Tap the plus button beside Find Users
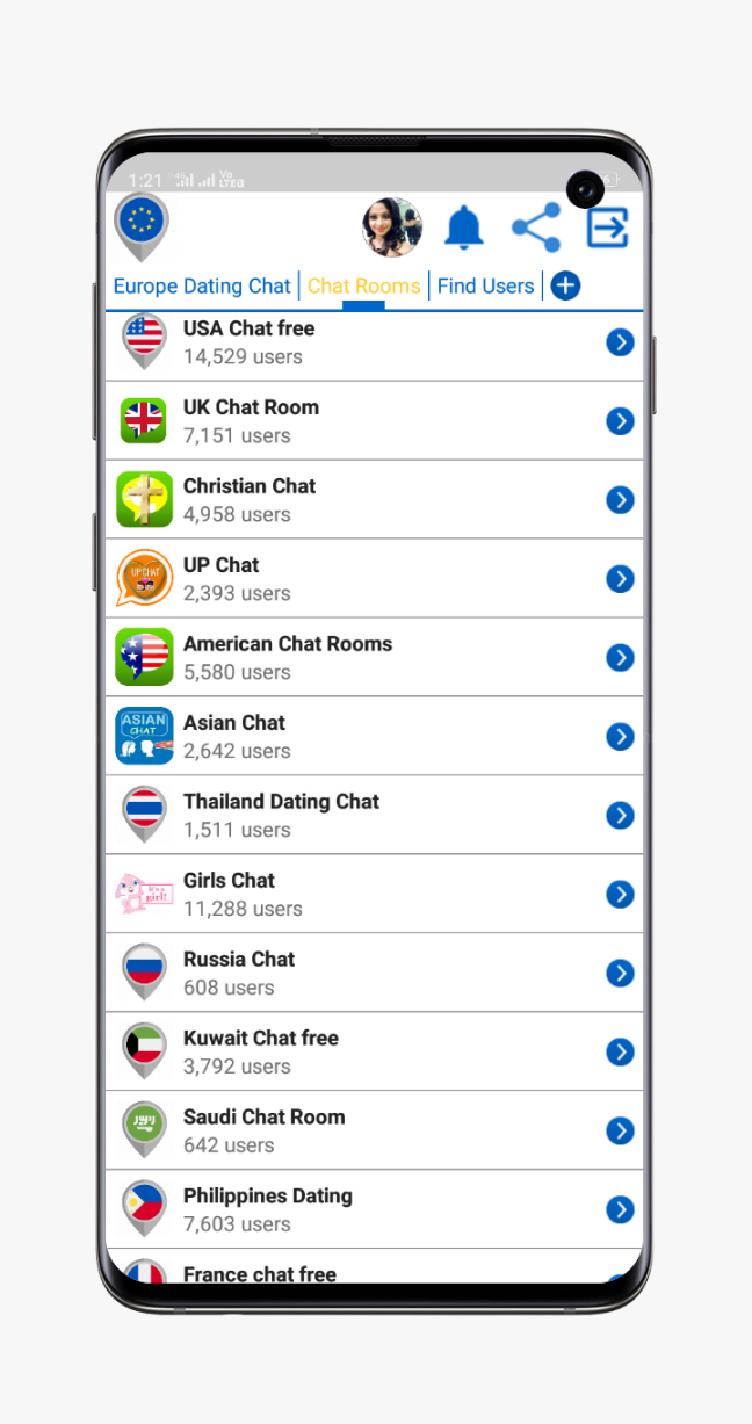This screenshot has width=752, height=1424. (565, 286)
